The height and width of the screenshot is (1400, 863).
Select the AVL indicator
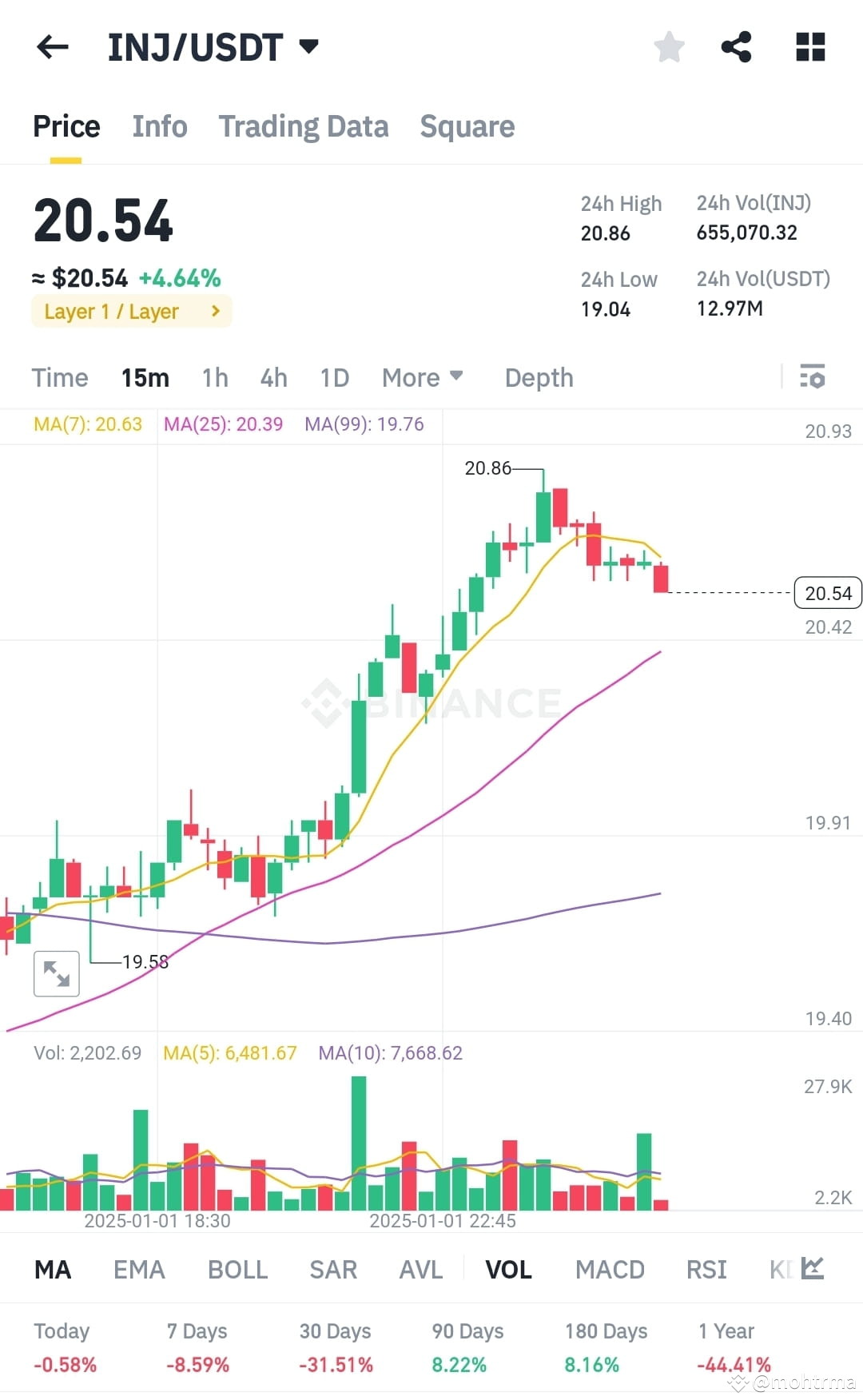(420, 1269)
